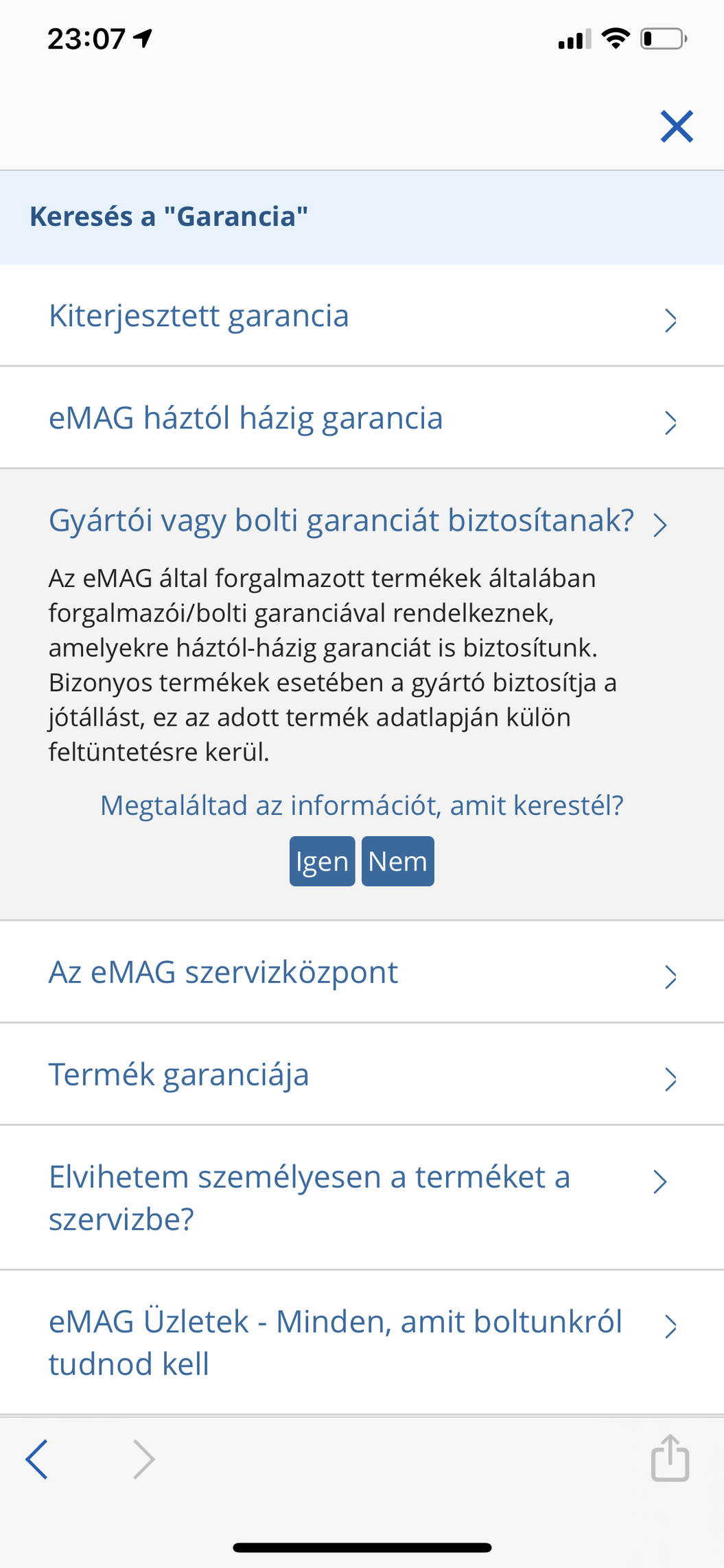Answer Igen to the feedback question
Screen dimensions: 724x1568
point(322,861)
